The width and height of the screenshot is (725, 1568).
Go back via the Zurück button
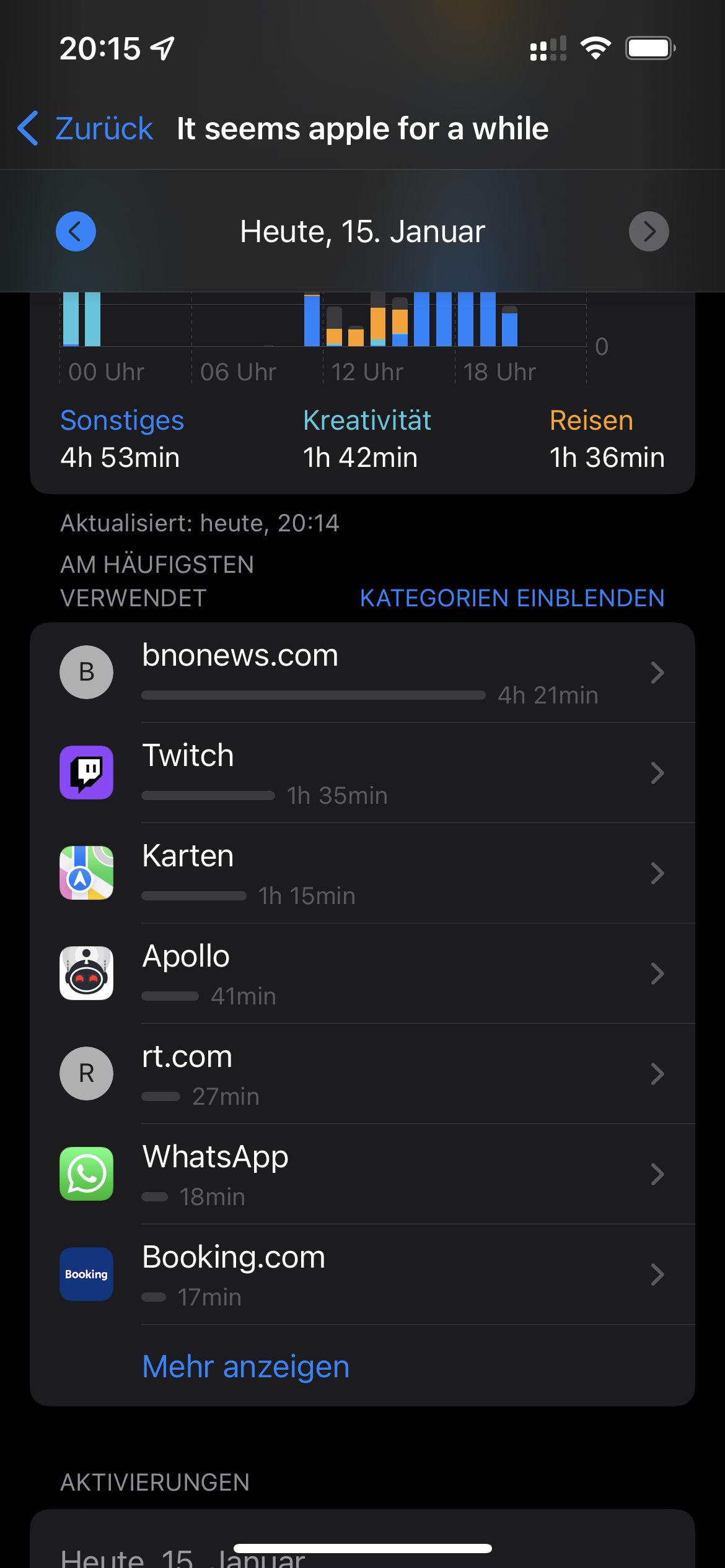[86, 129]
